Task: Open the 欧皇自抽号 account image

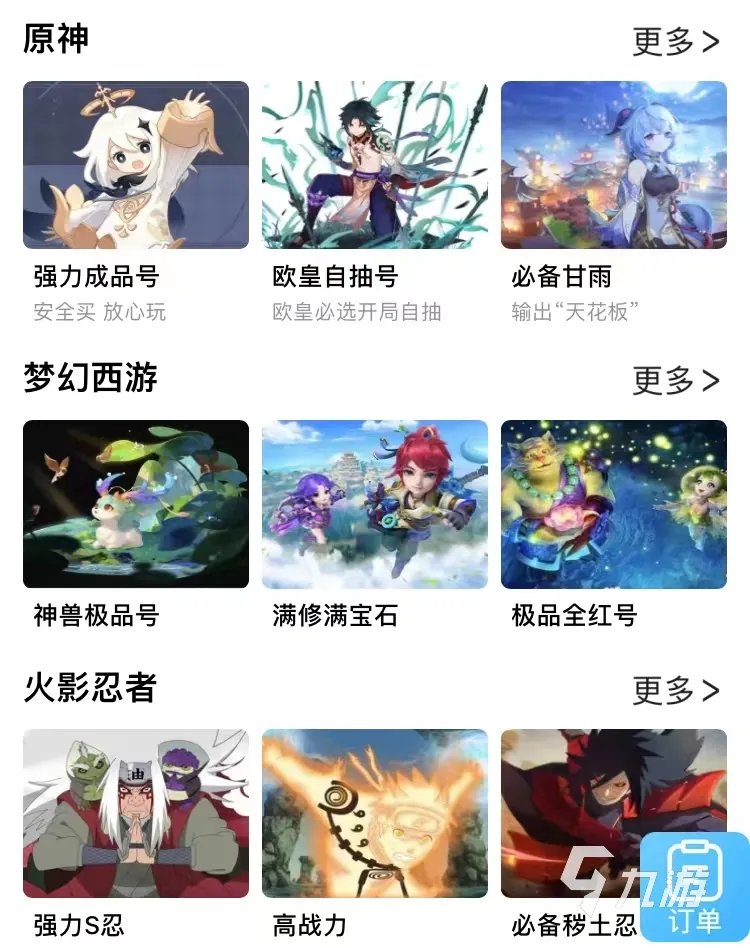Action: coord(374,163)
